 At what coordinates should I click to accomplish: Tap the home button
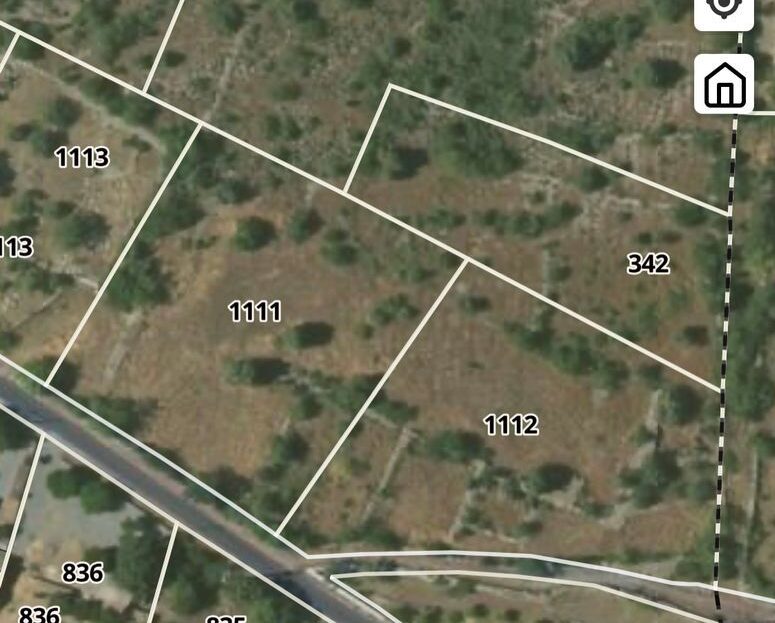[724, 84]
